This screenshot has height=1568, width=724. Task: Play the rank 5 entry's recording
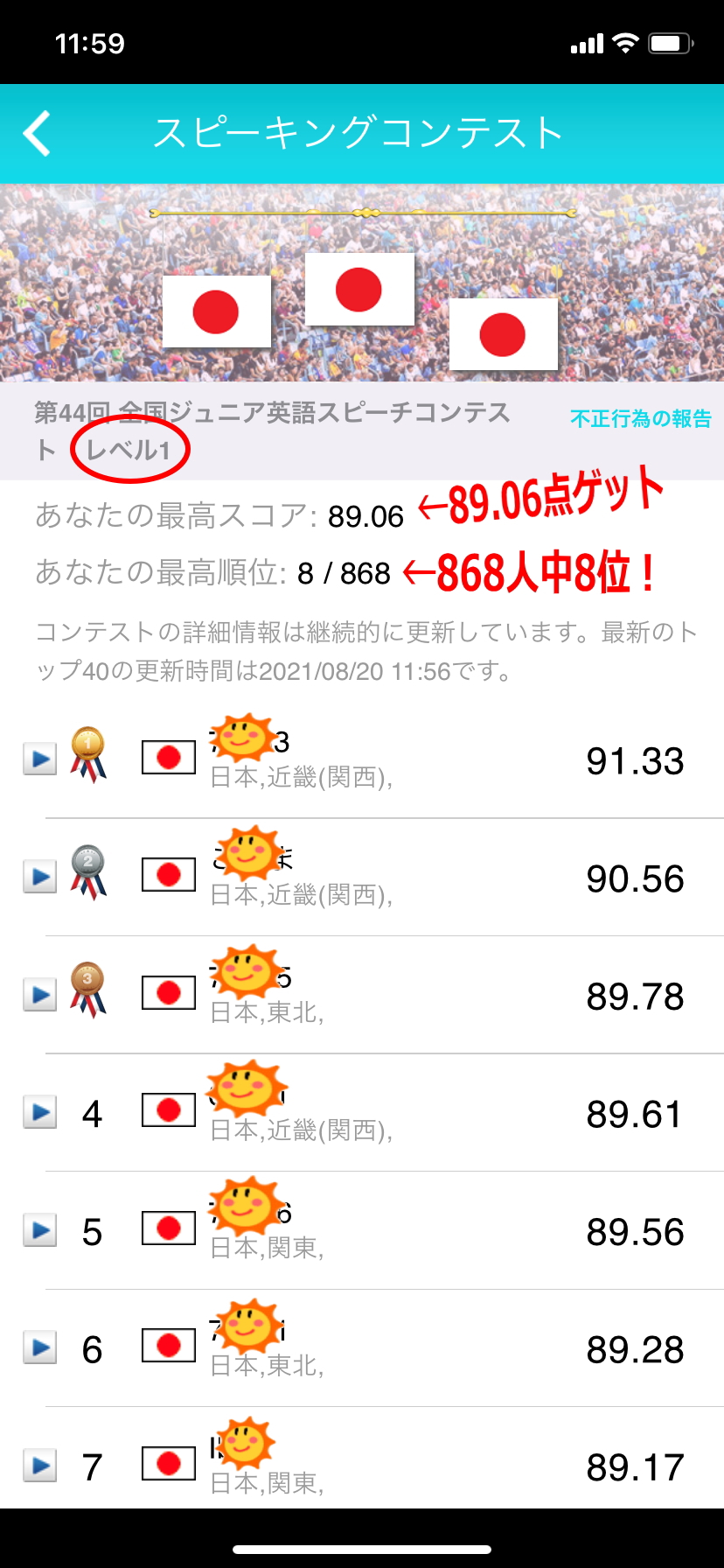pos(39,1230)
